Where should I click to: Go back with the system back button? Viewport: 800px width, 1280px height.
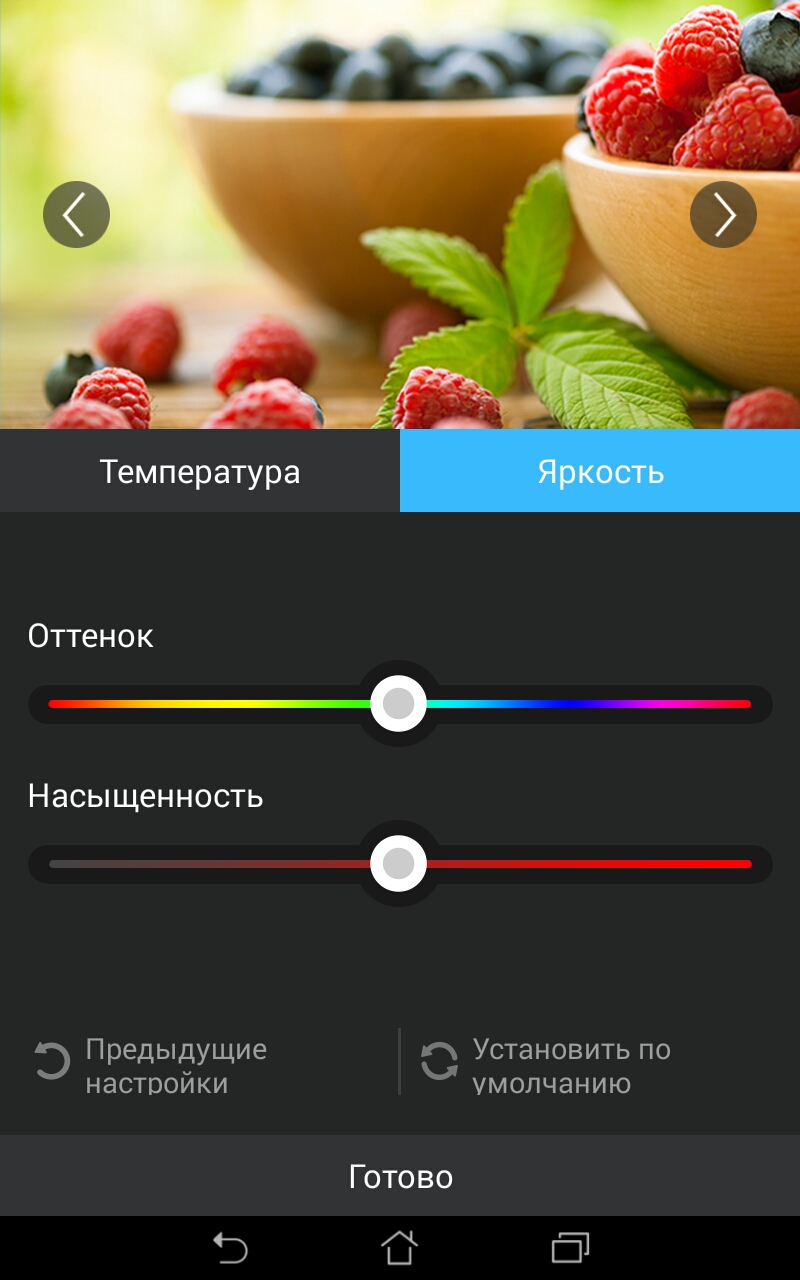coord(230,1248)
